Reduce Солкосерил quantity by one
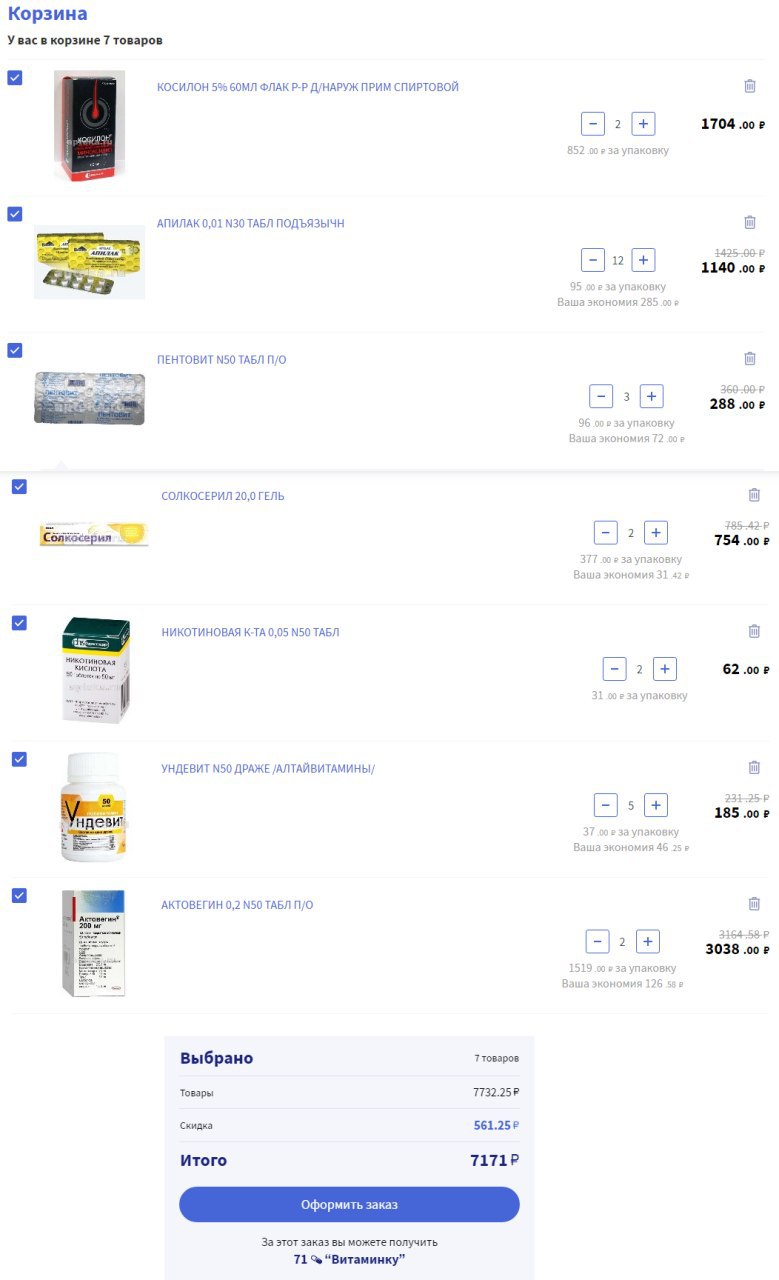The image size is (779, 1280). click(x=606, y=532)
